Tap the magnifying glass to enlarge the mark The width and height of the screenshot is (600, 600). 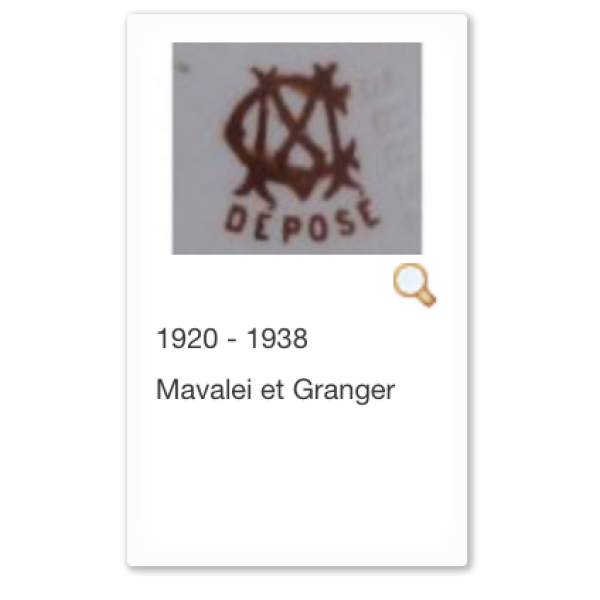[413, 286]
